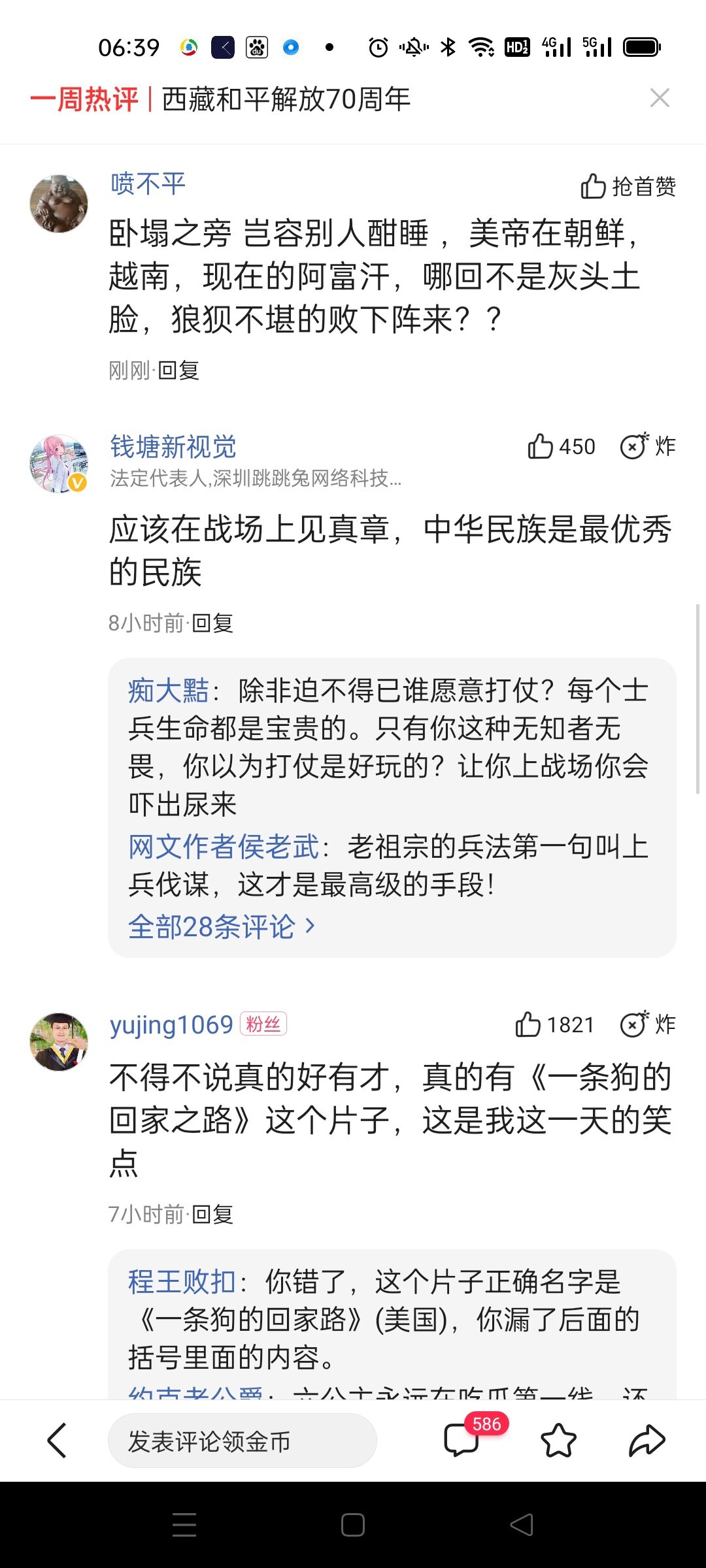This screenshot has width=706, height=1568.
Task: Go back using the bottom arrow
Action: click(58, 1441)
